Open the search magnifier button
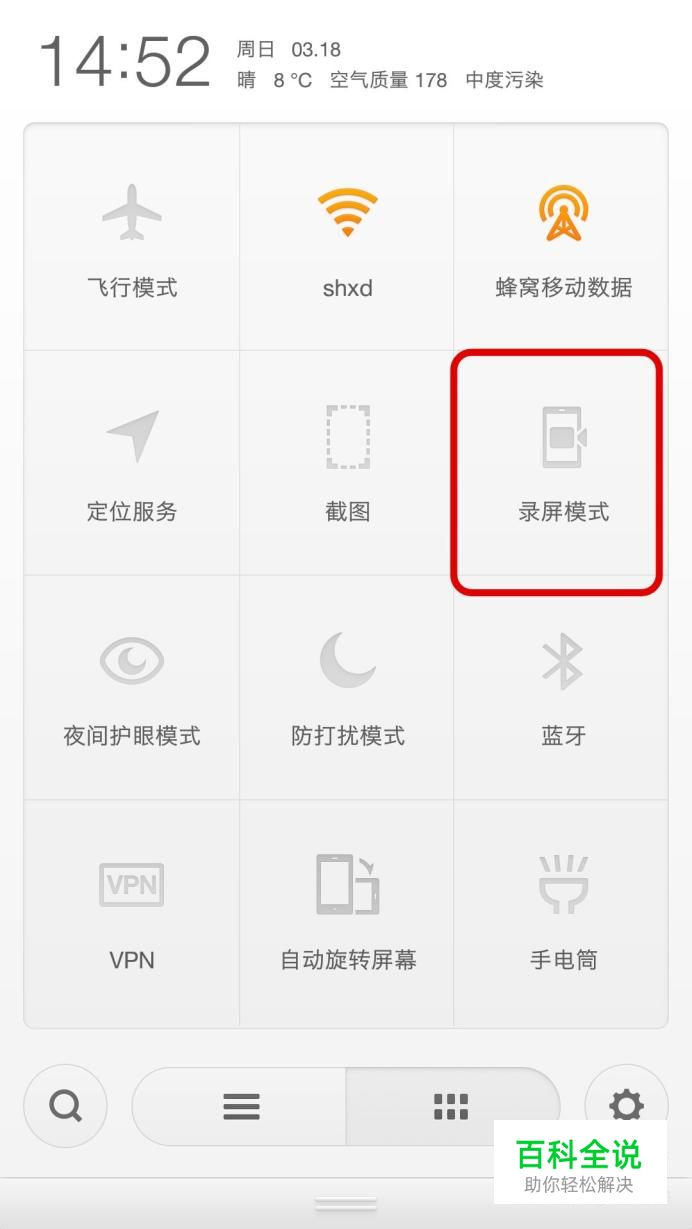Viewport: 692px width, 1229px height. pyautogui.click(x=65, y=1106)
